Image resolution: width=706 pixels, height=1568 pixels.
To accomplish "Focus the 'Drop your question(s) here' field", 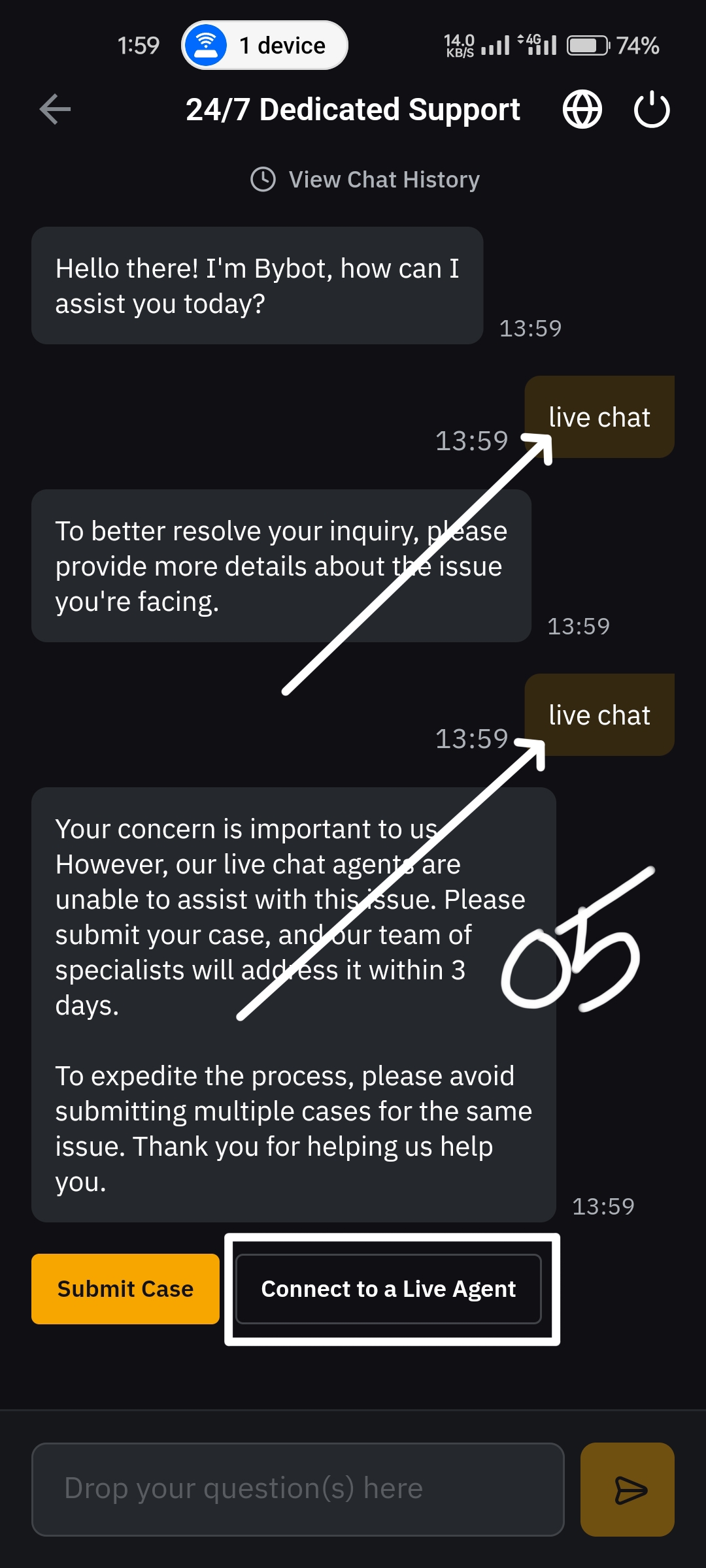I will point(297,1489).
